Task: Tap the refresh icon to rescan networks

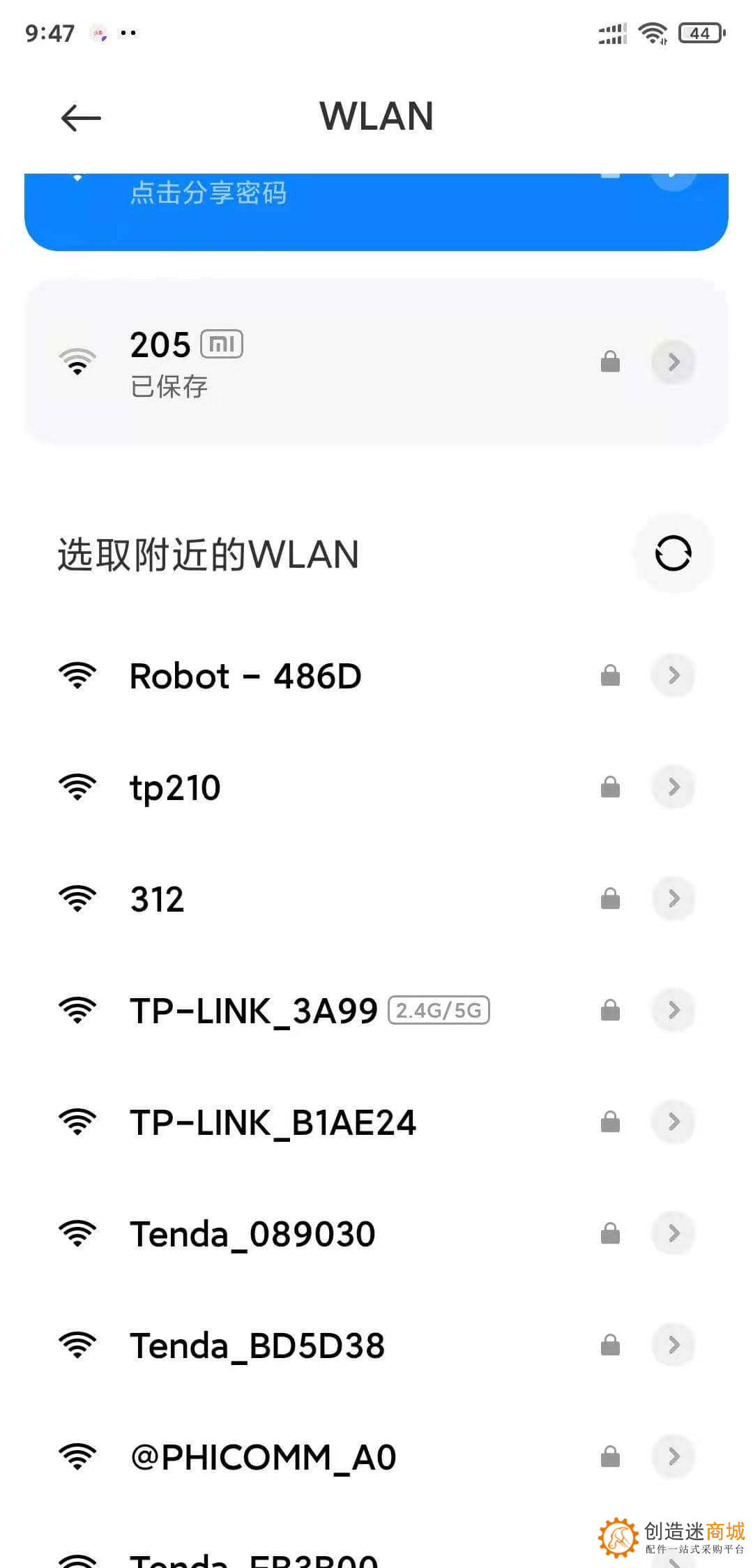Action: click(673, 554)
